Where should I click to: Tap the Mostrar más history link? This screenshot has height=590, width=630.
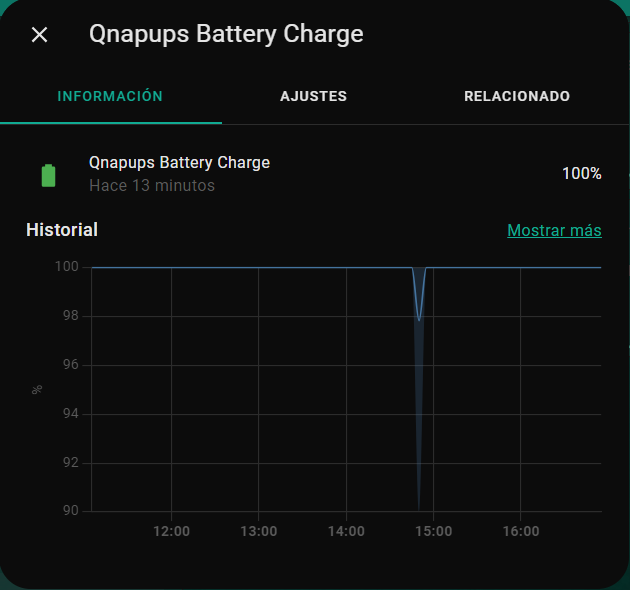(x=554, y=231)
